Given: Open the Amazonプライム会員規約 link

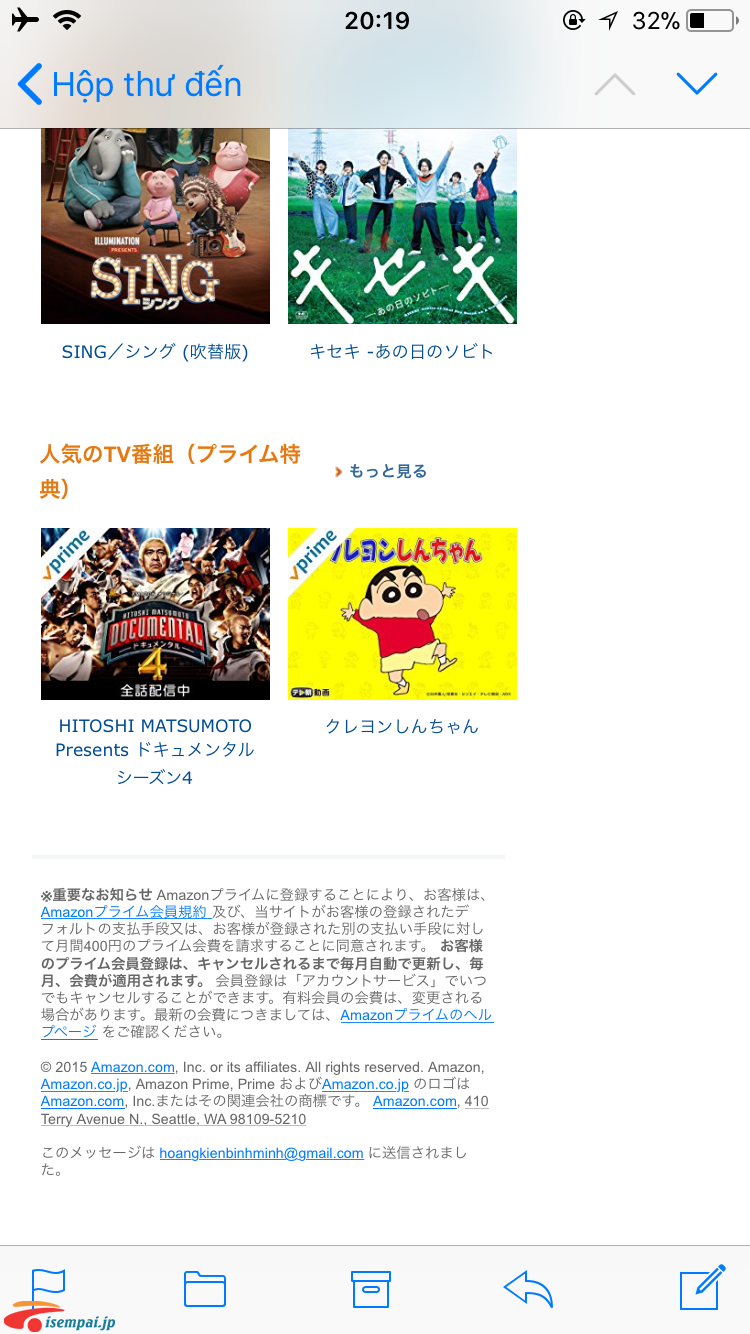Looking at the screenshot, I should tap(124, 912).
